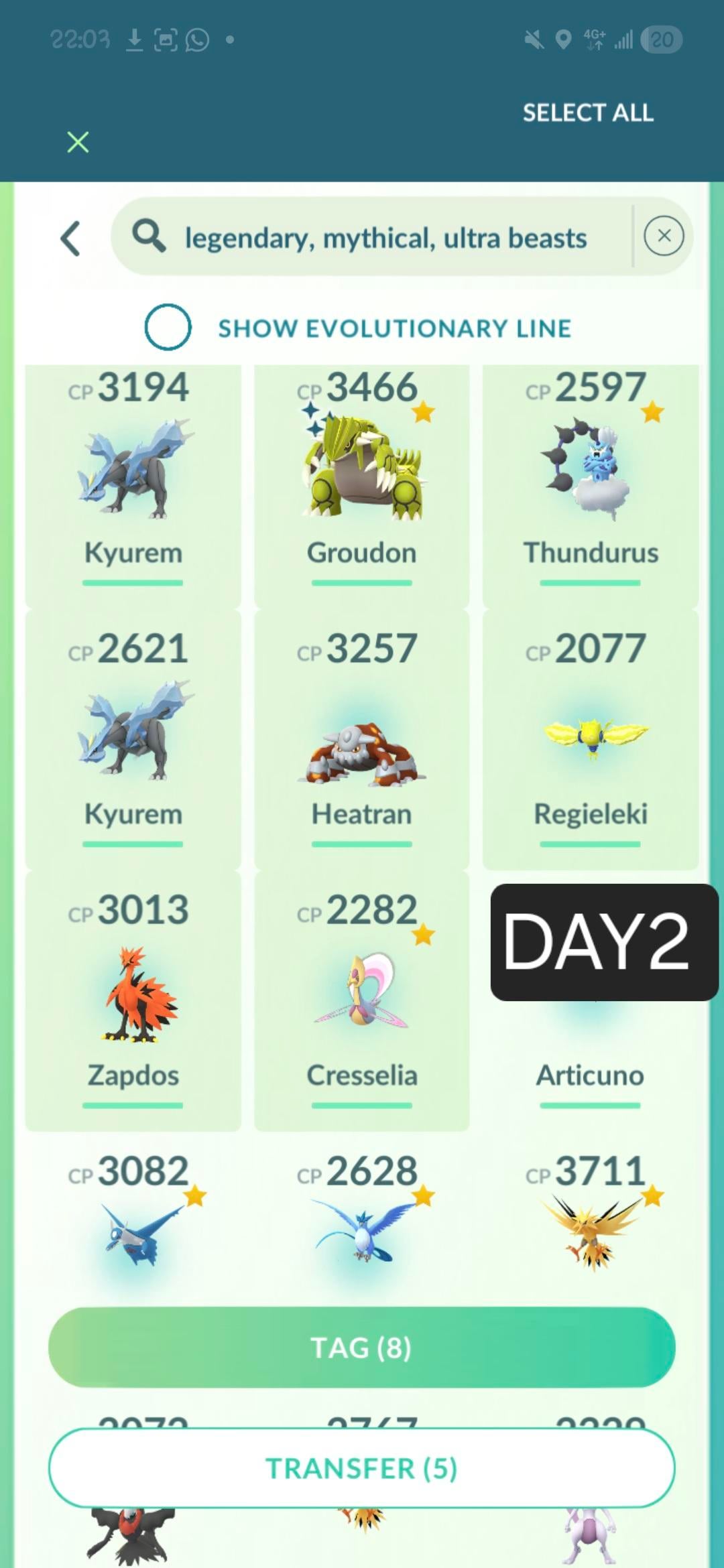Clear the search text

(x=664, y=236)
